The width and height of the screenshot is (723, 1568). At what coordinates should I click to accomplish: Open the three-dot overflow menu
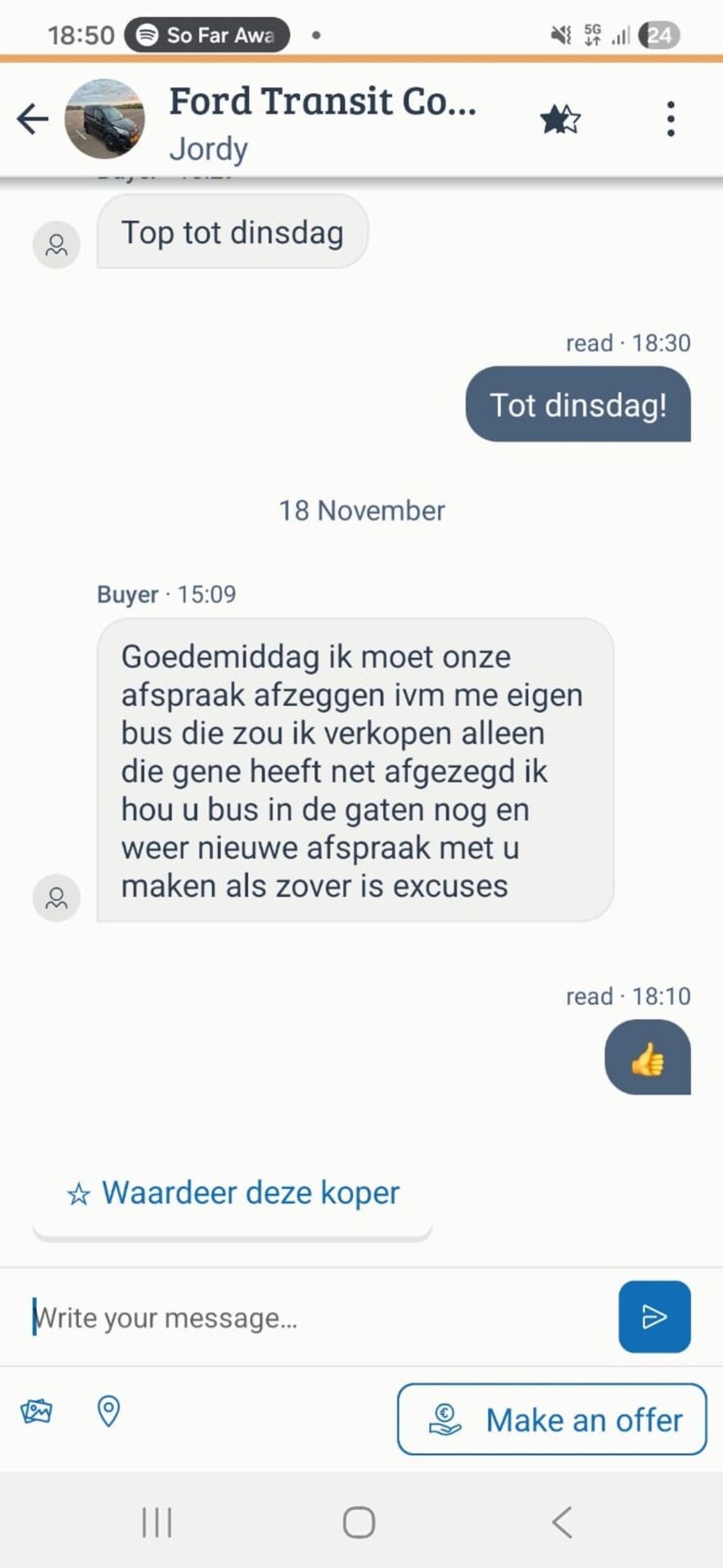click(x=670, y=119)
